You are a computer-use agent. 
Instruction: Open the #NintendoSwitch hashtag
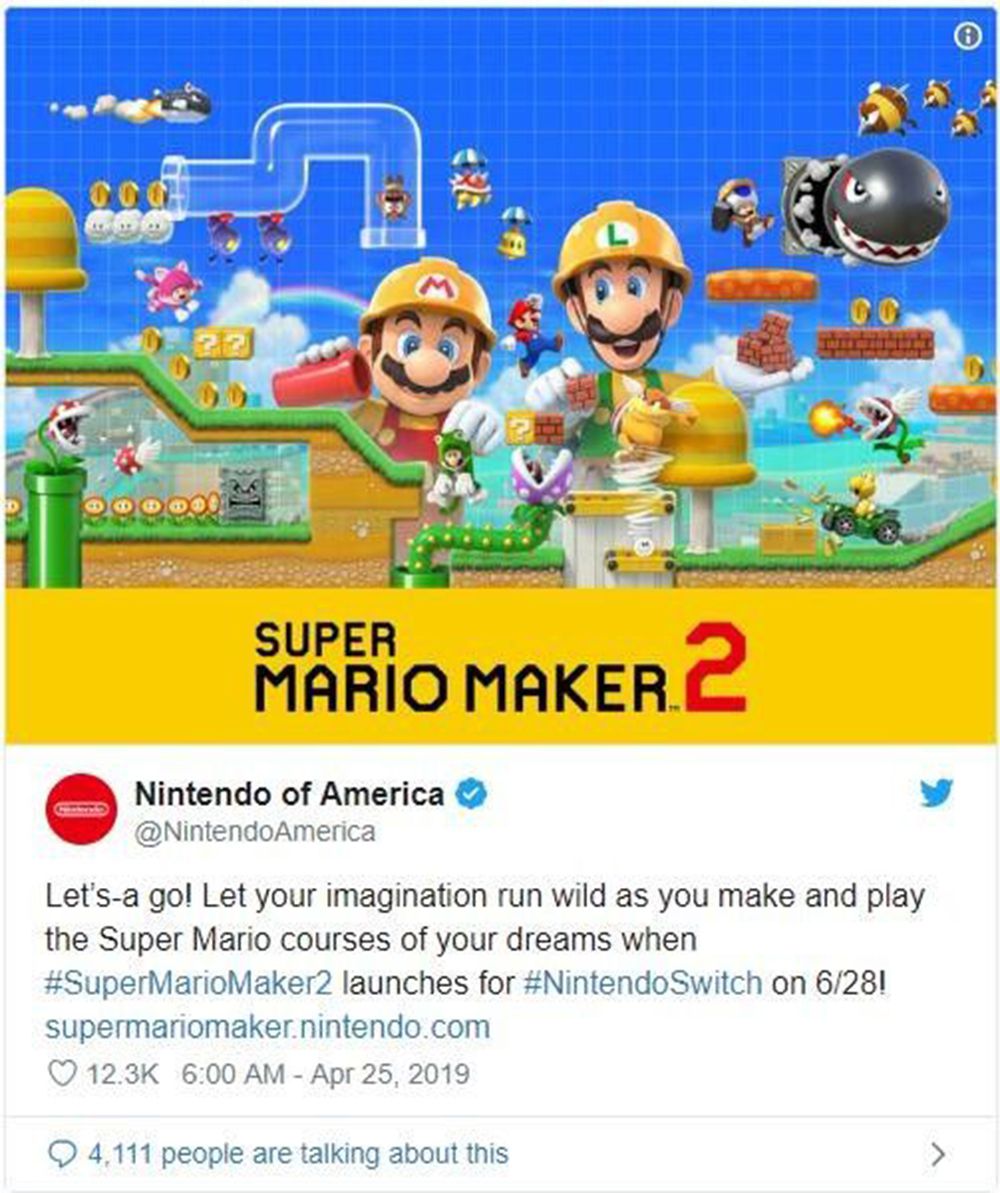[642, 982]
